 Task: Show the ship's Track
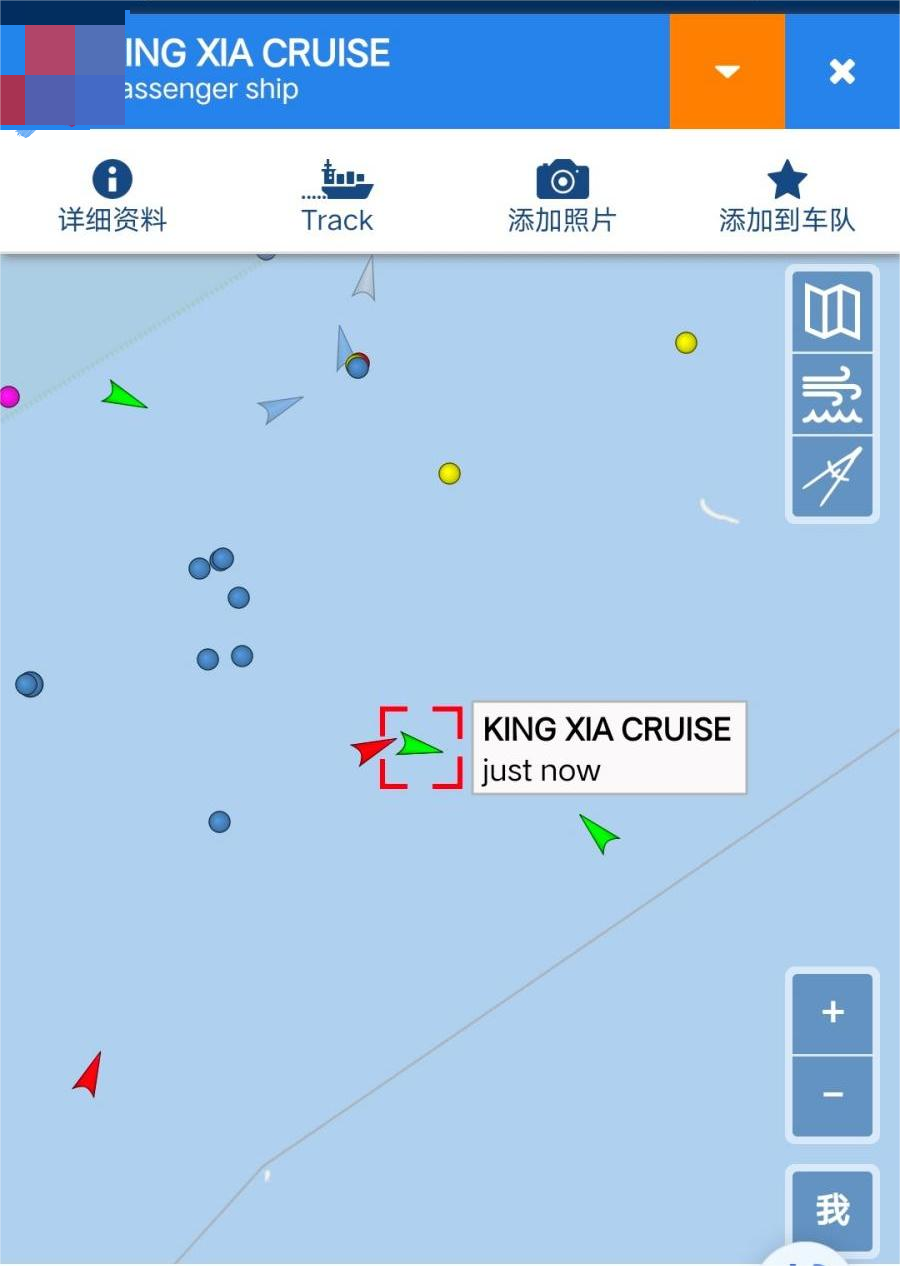coord(337,197)
